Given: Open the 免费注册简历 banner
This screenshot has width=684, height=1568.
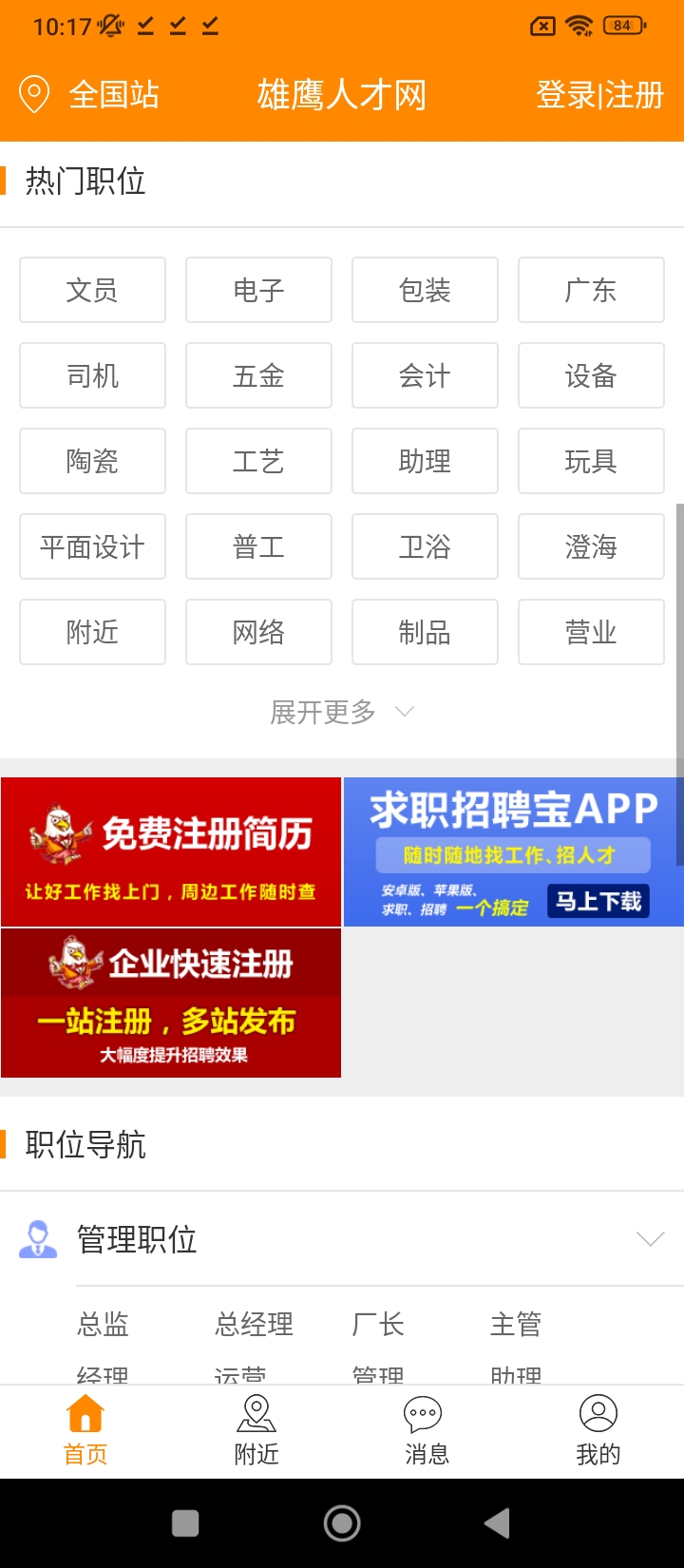Looking at the screenshot, I should pos(171,851).
